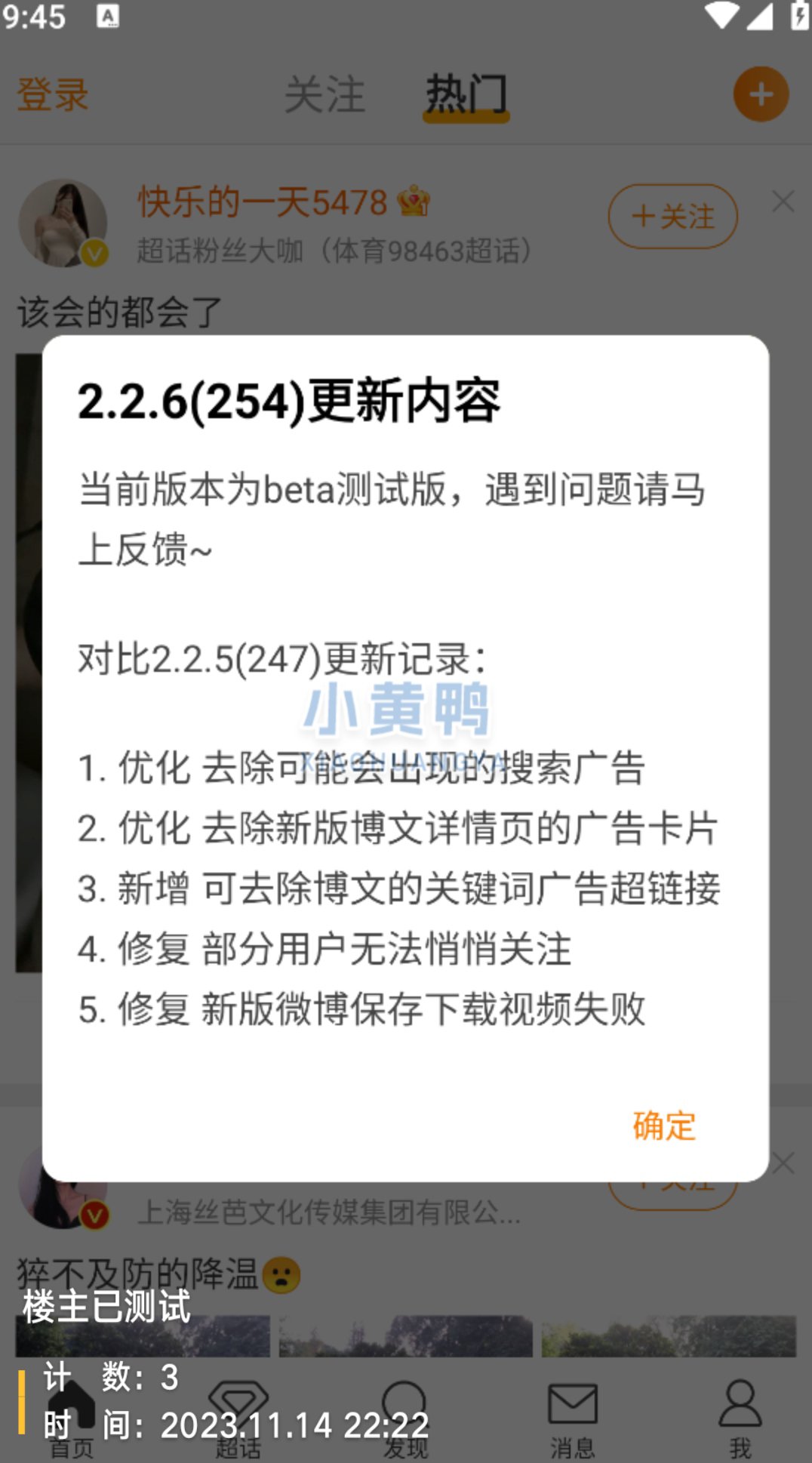Follow 快乐的一天5478 with the +关注 button

click(x=672, y=217)
